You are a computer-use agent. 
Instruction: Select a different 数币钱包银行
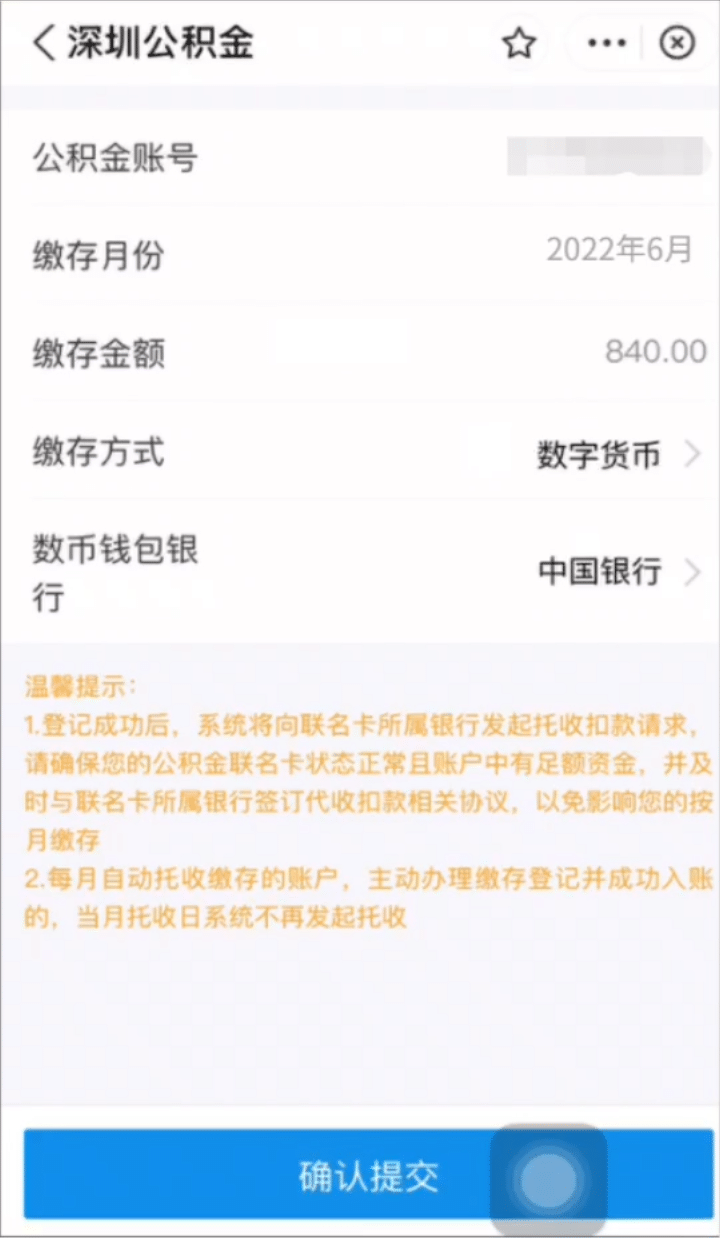coord(360,570)
